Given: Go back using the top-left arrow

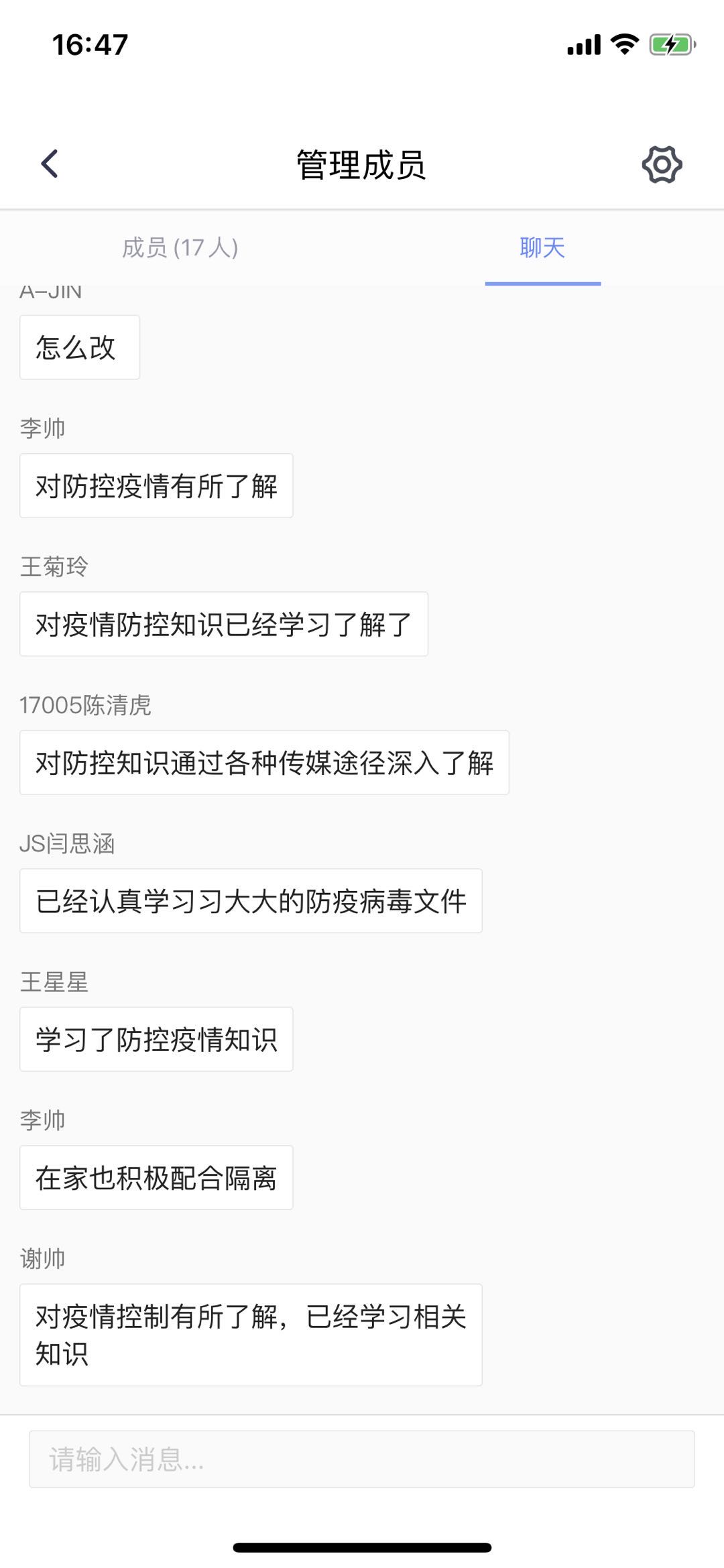Looking at the screenshot, I should [50, 164].
